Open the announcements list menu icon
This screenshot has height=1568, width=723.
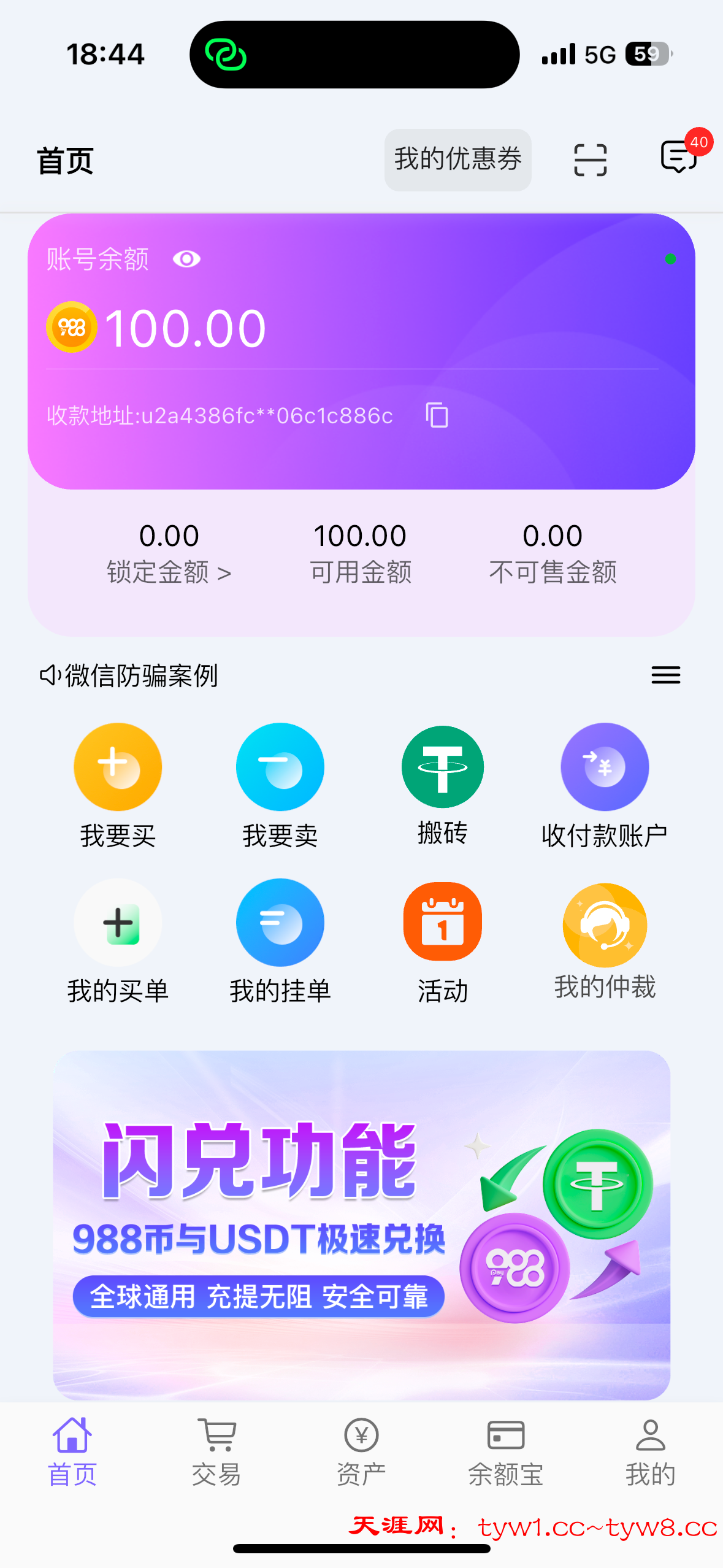point(665,675)
